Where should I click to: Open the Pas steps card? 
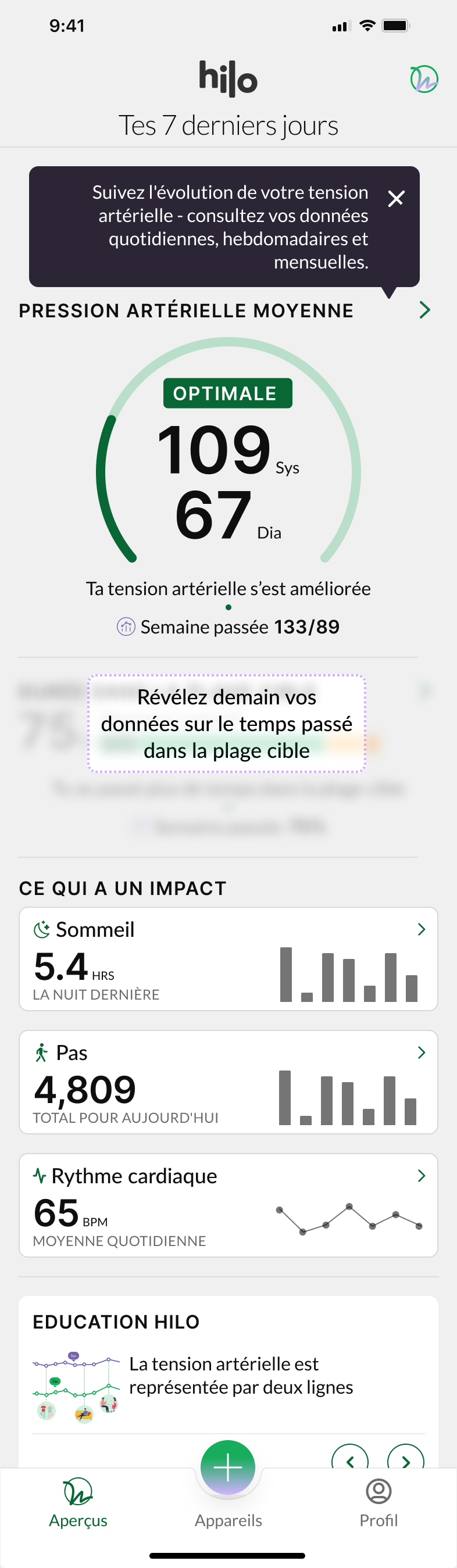click(x=228, y=1082)
